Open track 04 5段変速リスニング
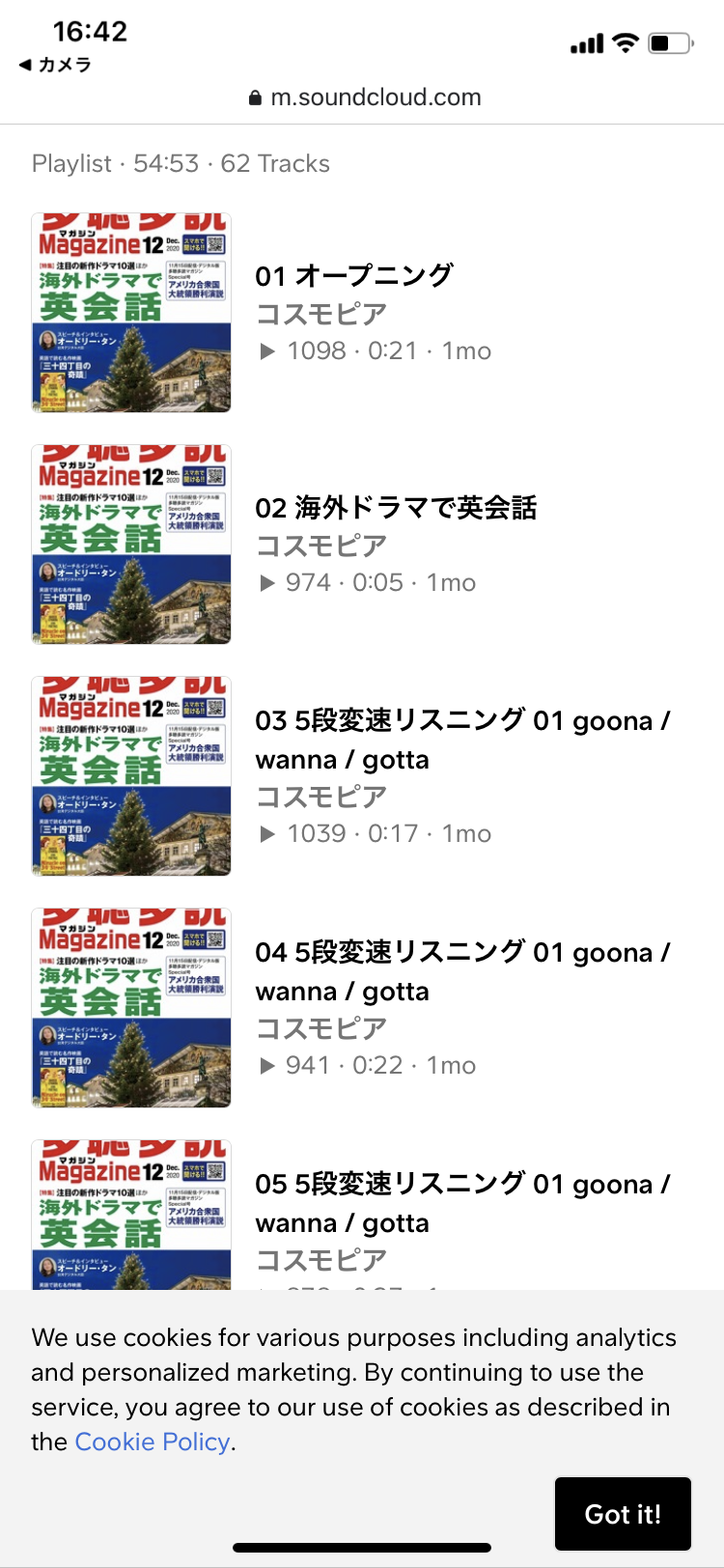The height and width of the screenshot is (1568, 724). (x=362, y=1008)
